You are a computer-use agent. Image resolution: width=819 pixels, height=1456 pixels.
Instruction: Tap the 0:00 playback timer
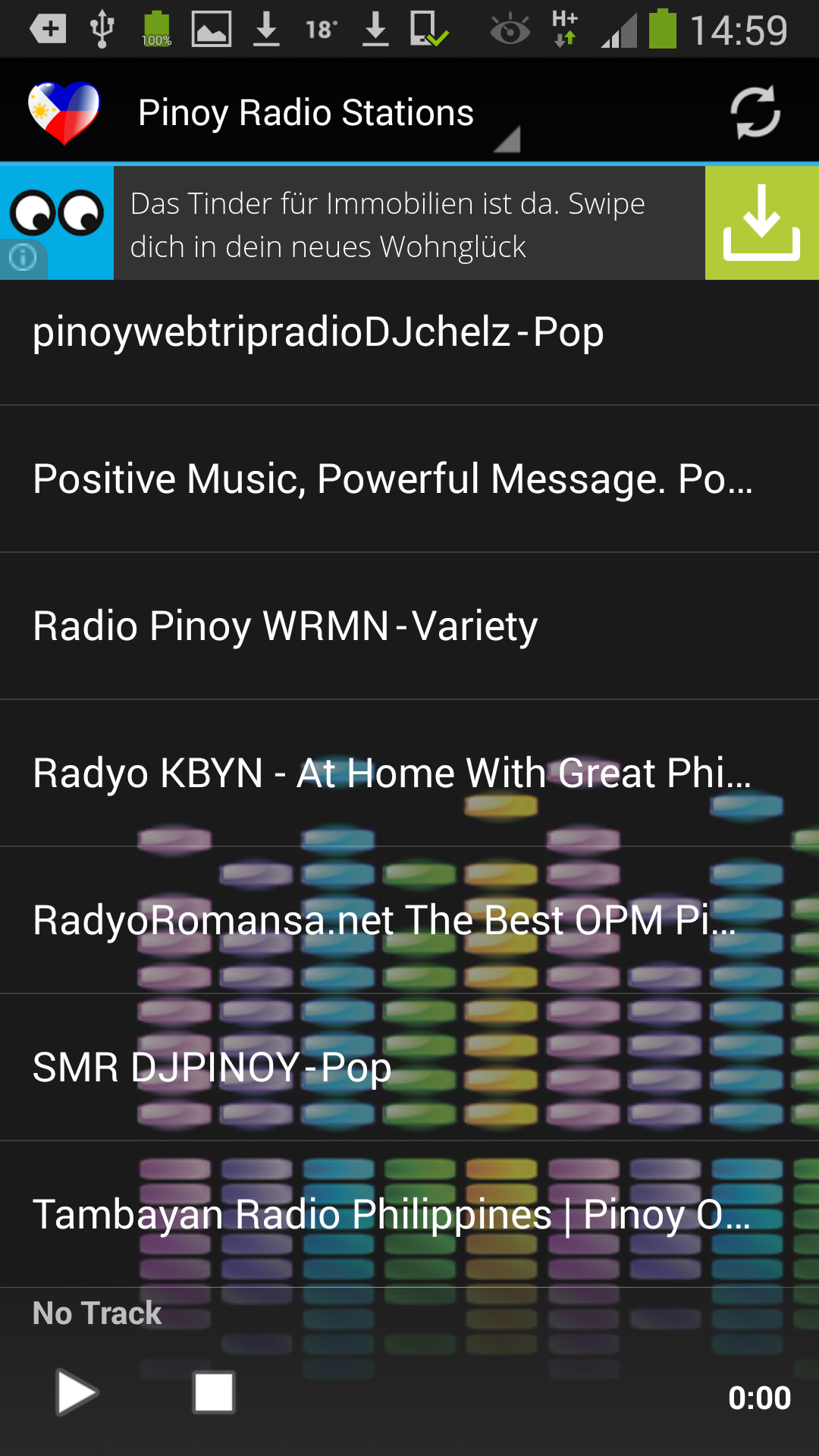point(761,1398)
